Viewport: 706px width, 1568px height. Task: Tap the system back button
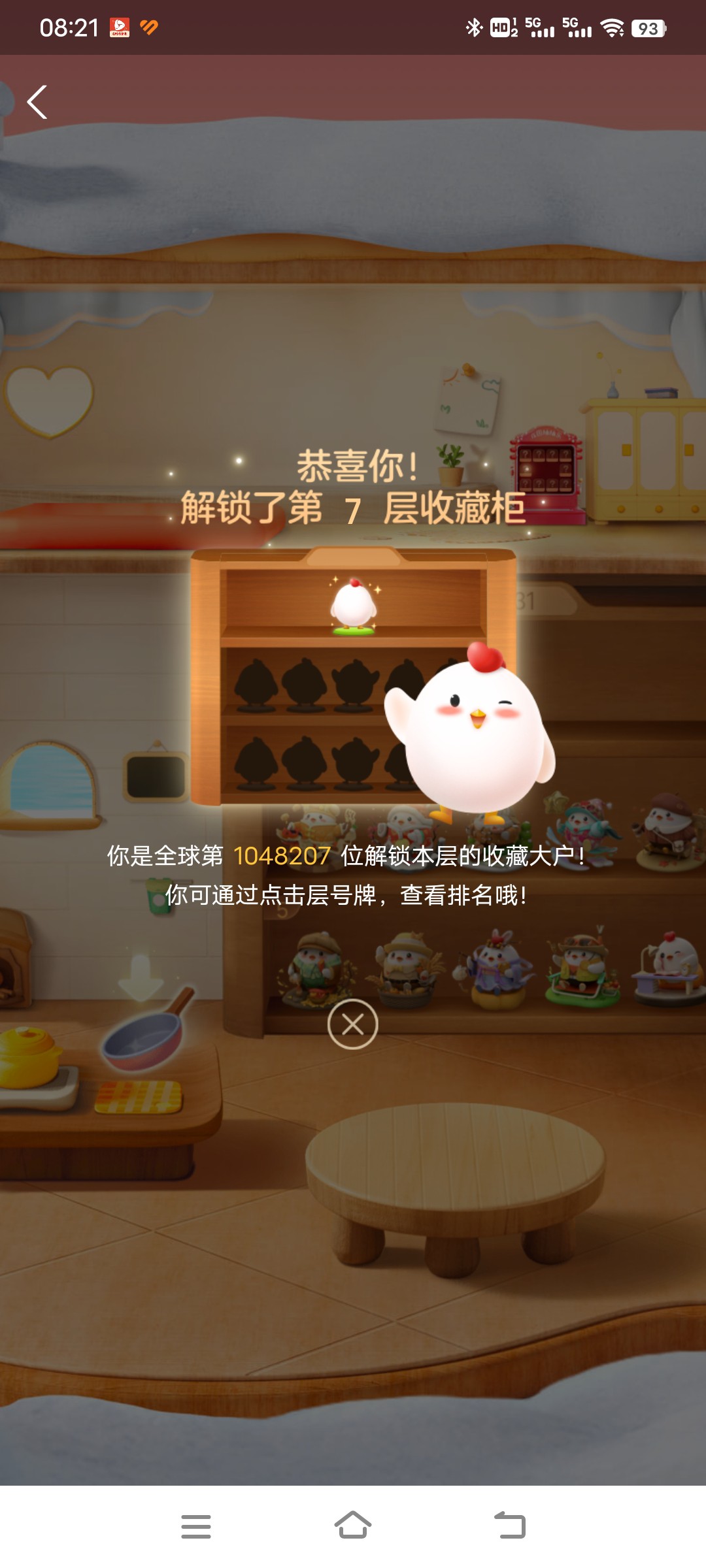point(510,1526)
